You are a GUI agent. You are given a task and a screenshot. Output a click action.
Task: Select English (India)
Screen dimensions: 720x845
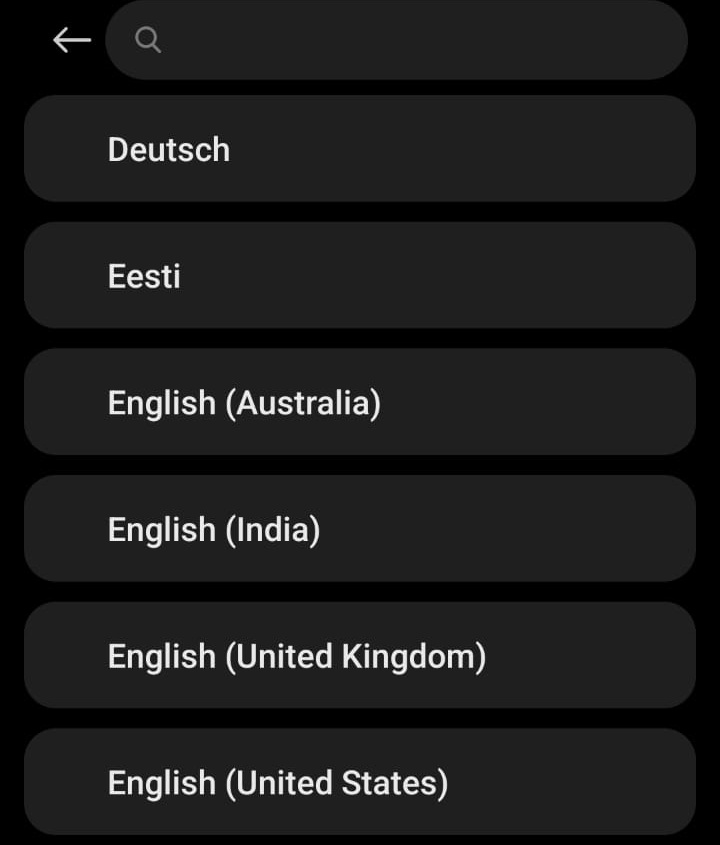point(360,529)
